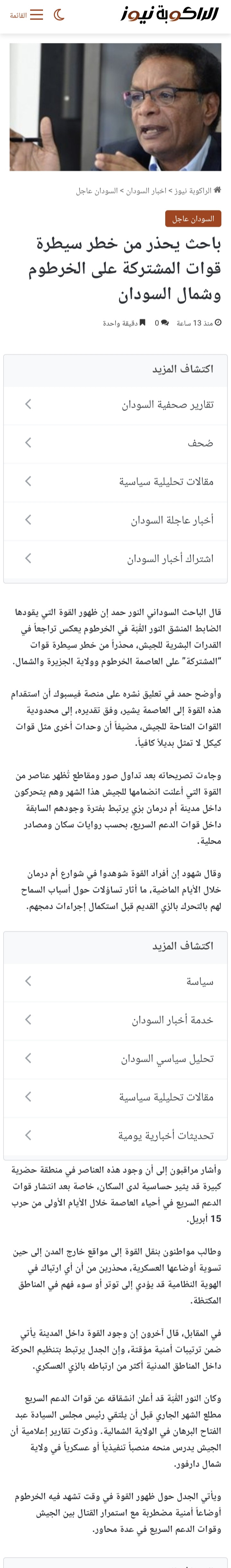Open اشتراك أخبار السودان row

click(x=116, y=558)
